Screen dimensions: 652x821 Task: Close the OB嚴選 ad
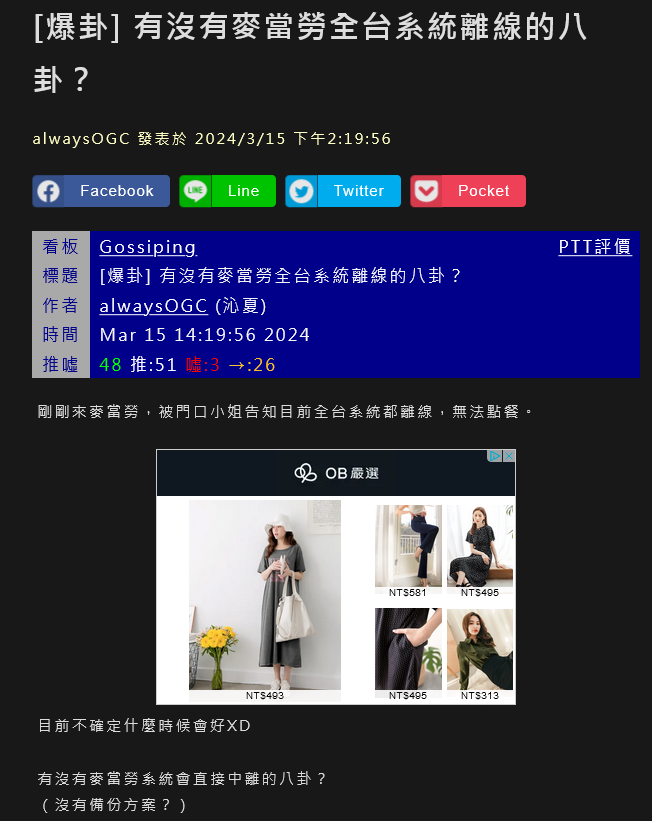tap(508, 456)
